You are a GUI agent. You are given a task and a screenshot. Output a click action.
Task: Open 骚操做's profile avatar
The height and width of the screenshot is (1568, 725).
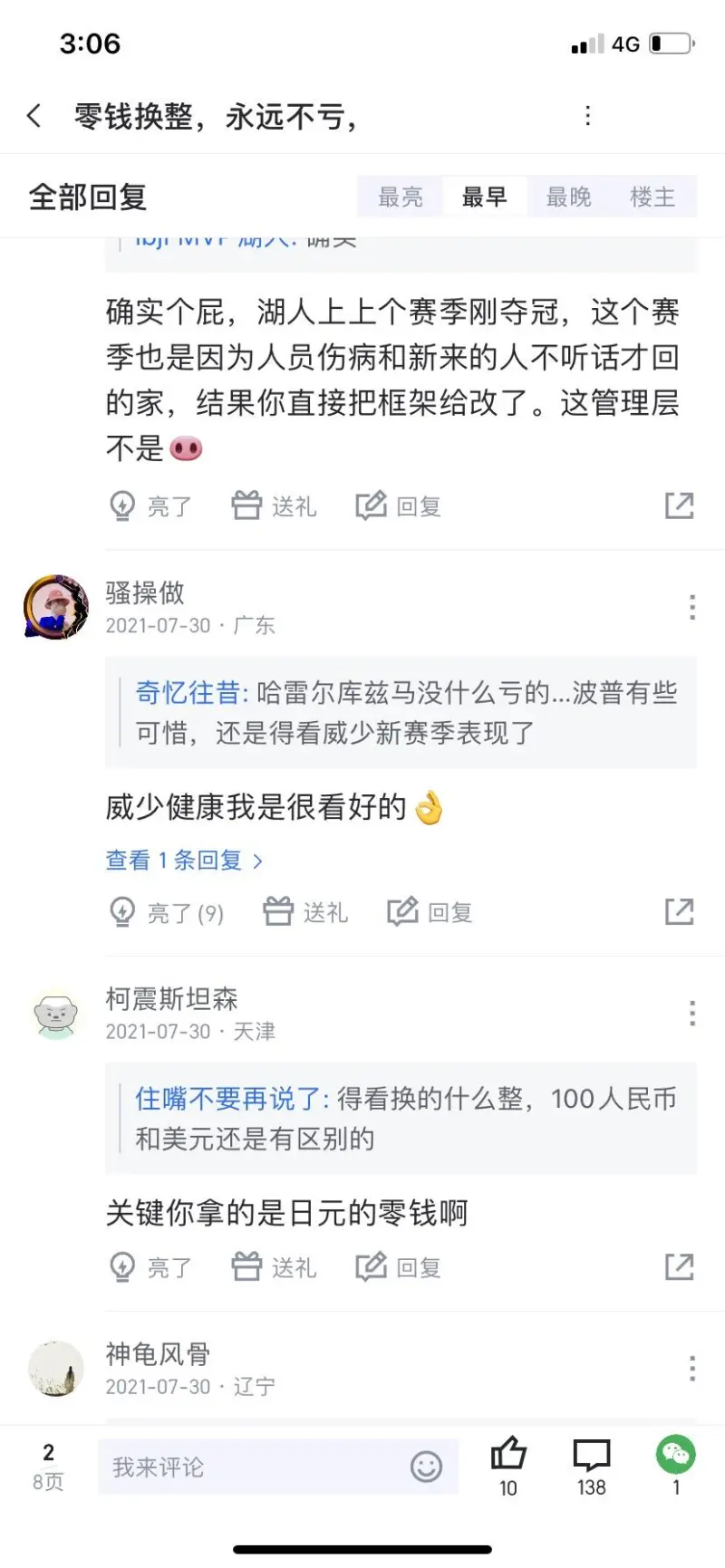click(x=56, y=607)
